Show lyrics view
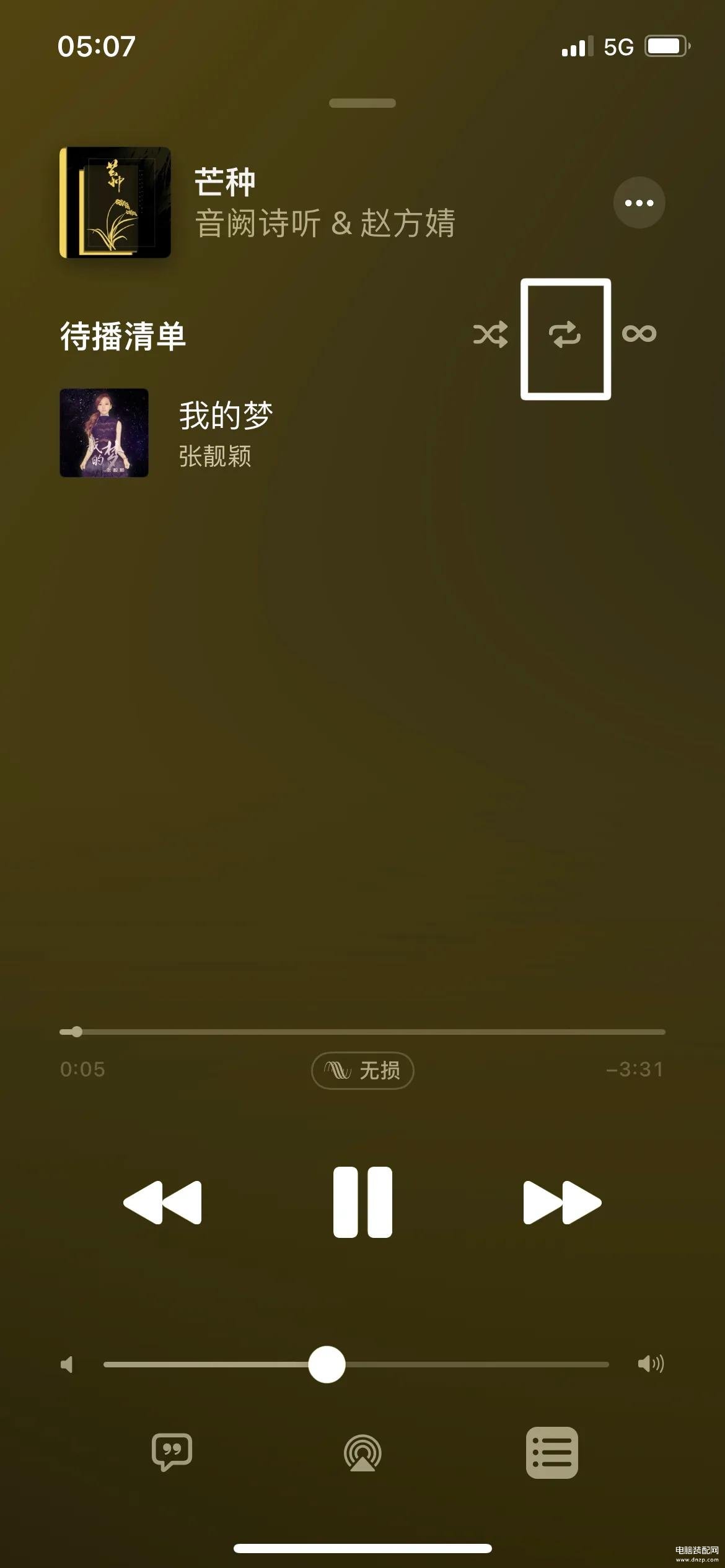The image size is (725, 1568). 172,1452
